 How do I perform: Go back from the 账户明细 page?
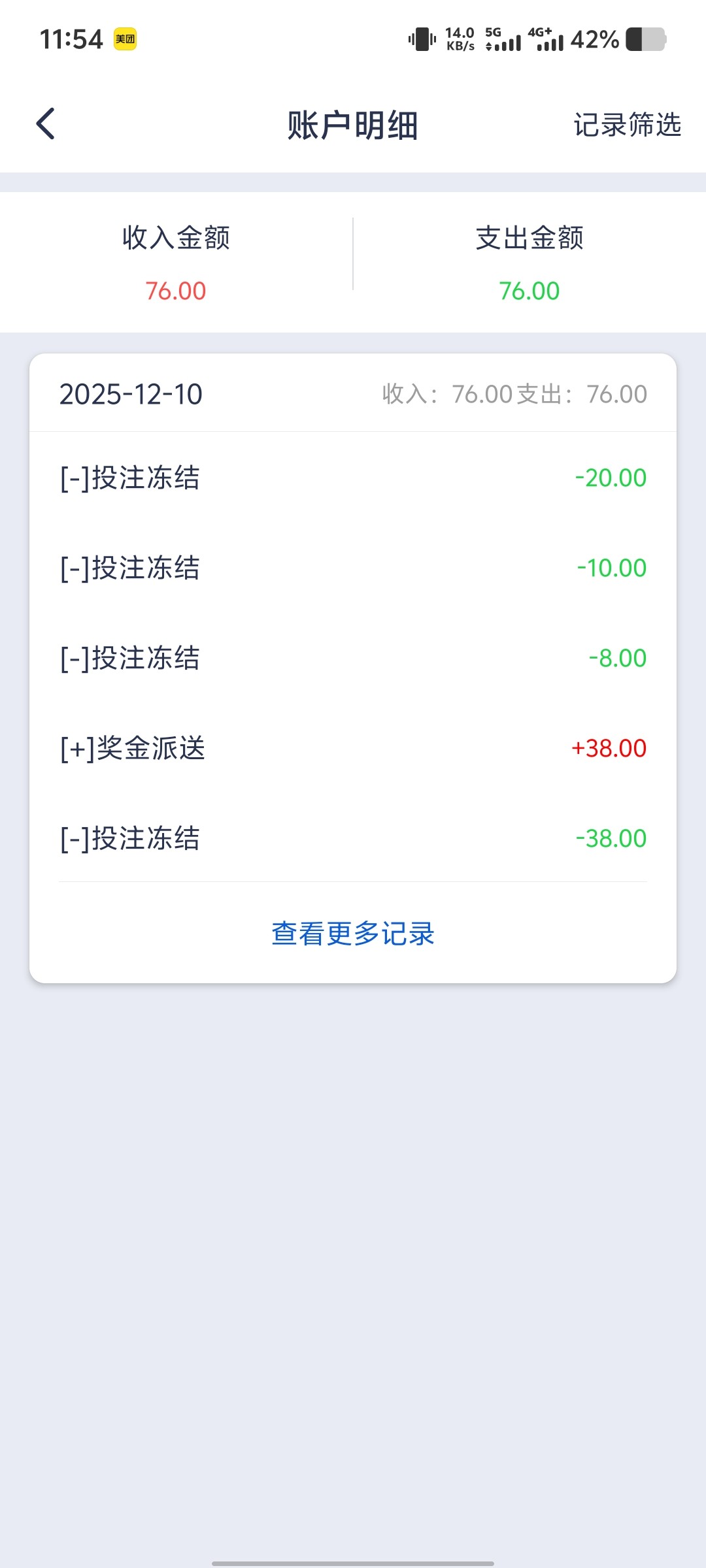click(x=46, y=124)
